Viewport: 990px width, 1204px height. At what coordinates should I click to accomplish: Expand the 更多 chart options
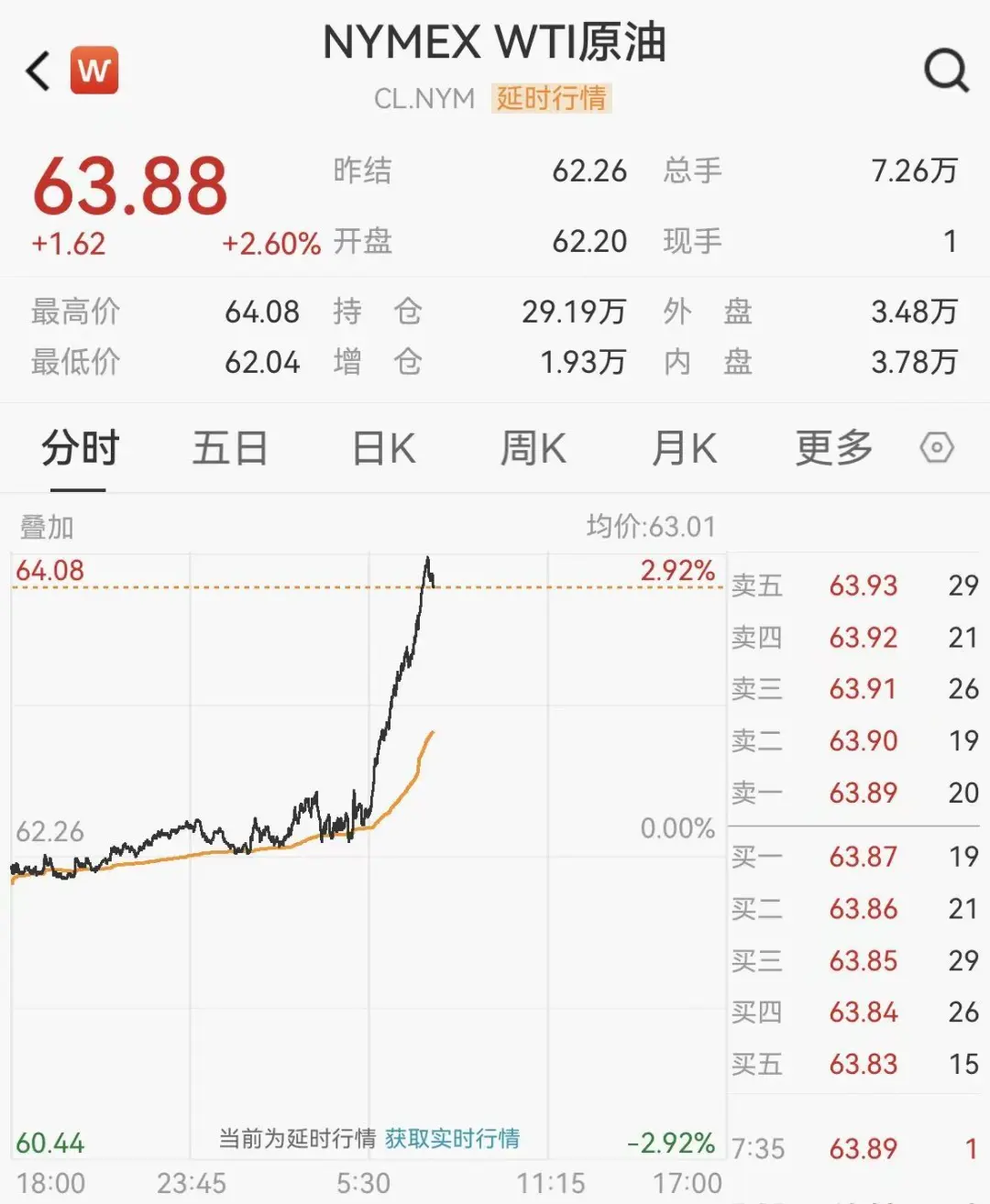tap(833, 449)
